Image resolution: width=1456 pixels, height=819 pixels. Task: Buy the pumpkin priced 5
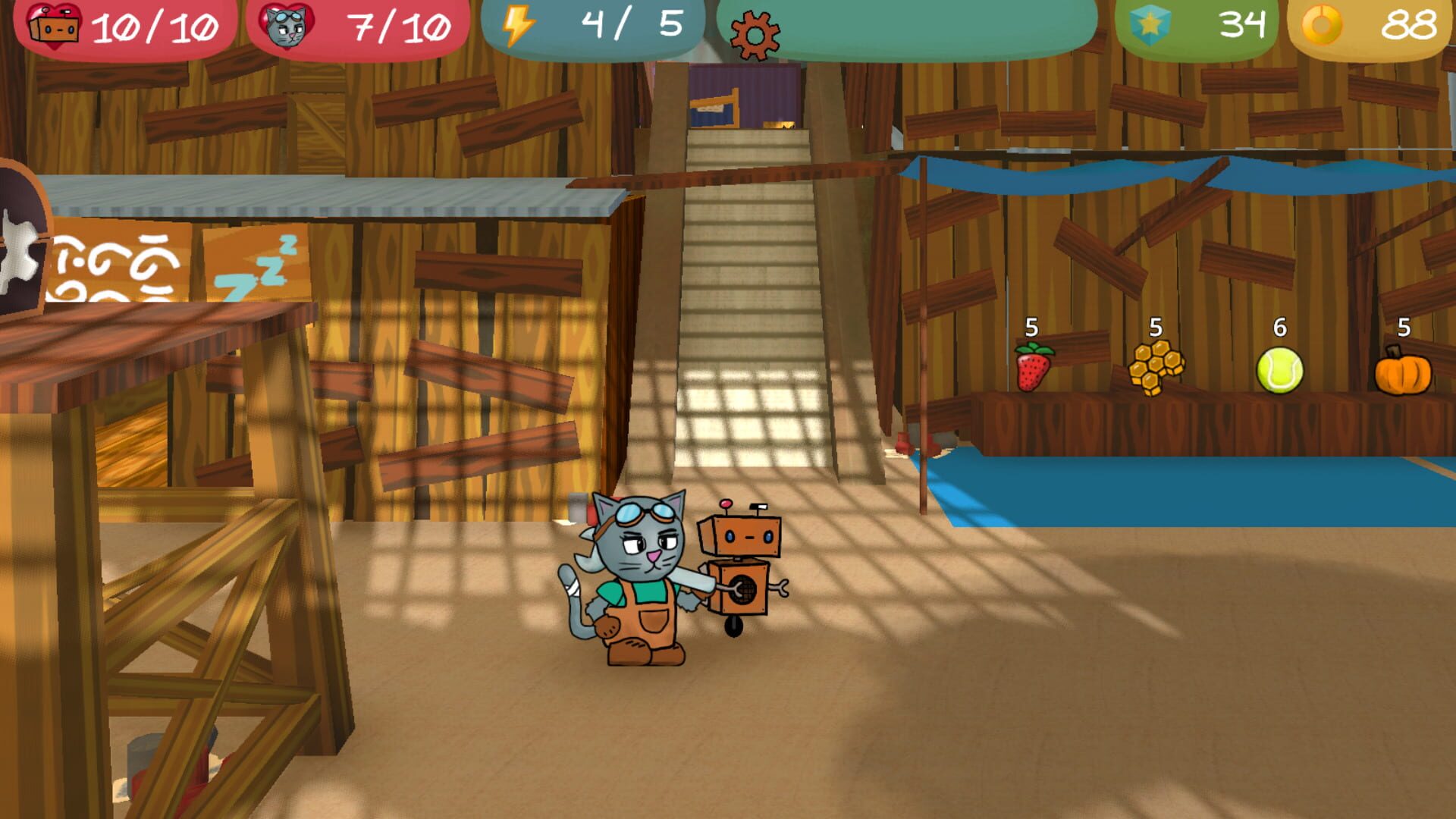coord(1402,371)
